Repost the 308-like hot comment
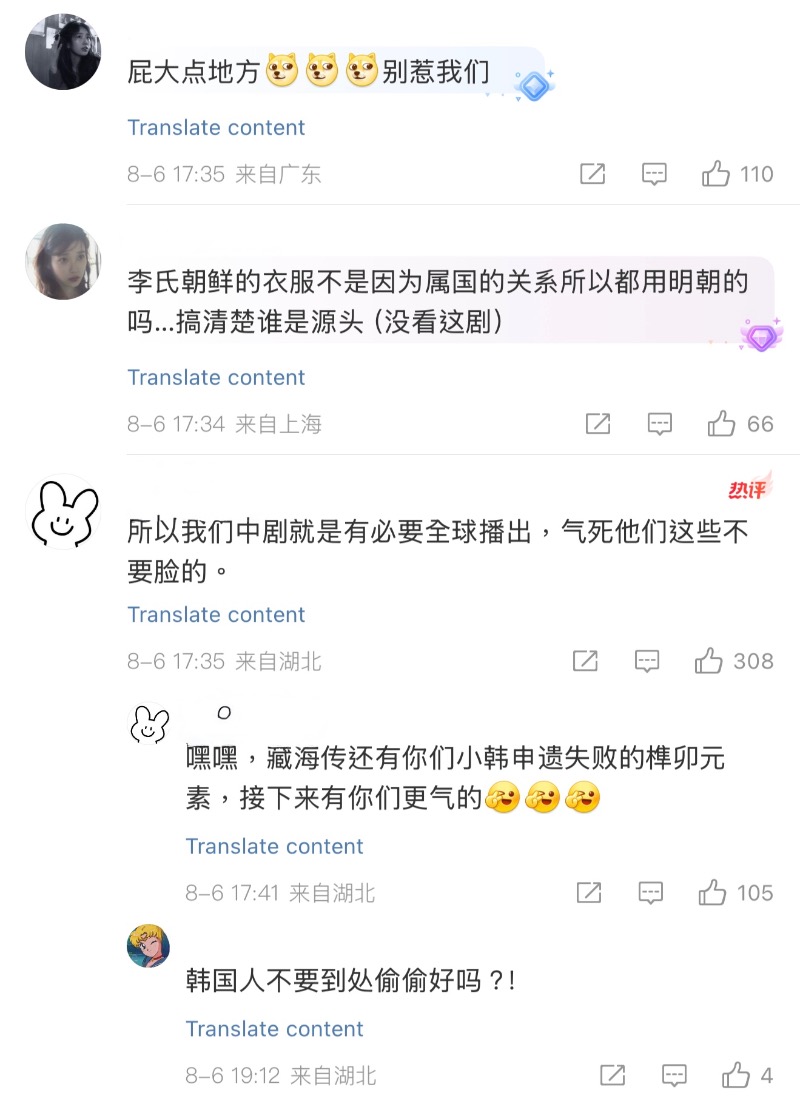This screenshot has height=1101, width=800. tap(585, 661)
